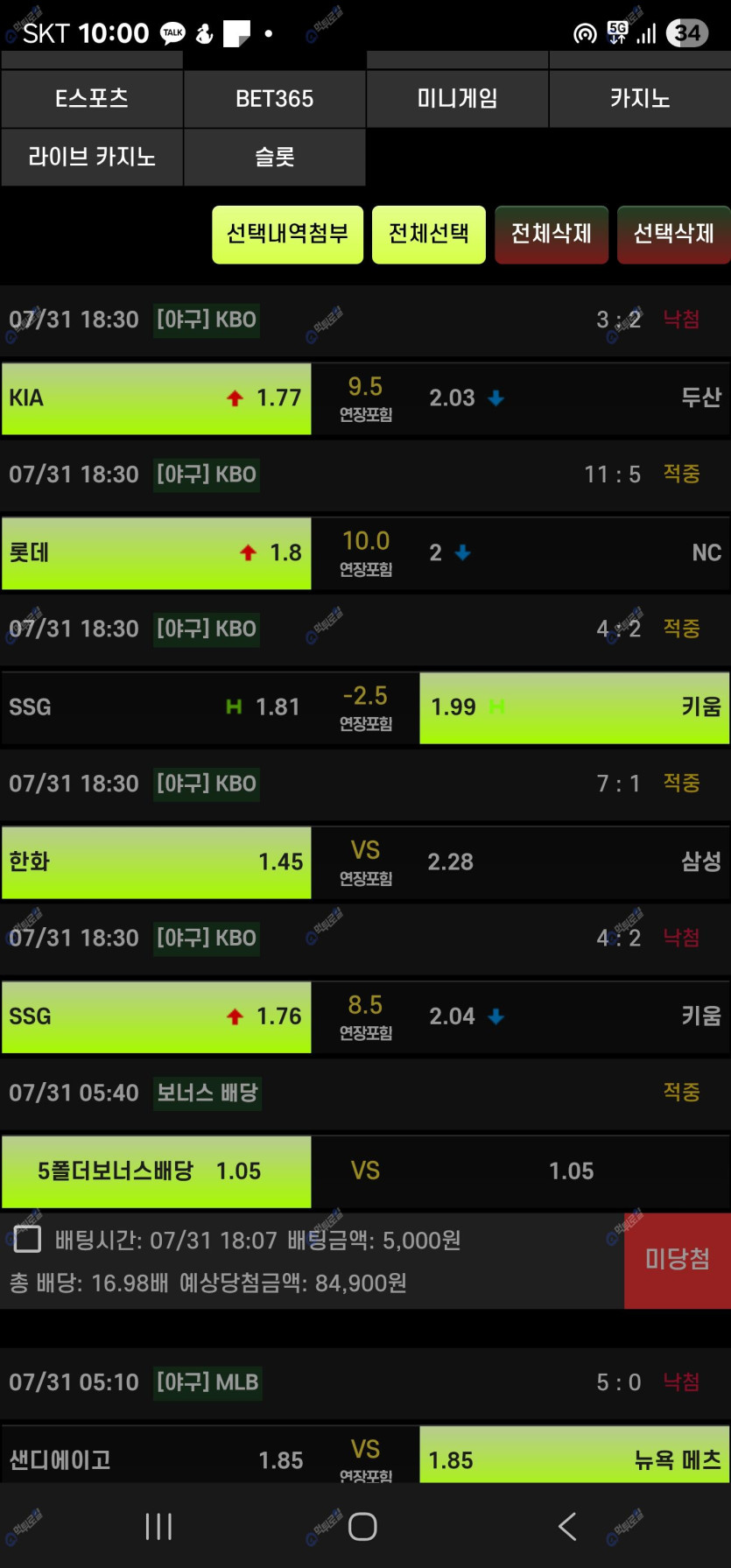This screenshot has width=731, height=1568.
Task: Open the 슬롯 section
Action: point(274,157)
